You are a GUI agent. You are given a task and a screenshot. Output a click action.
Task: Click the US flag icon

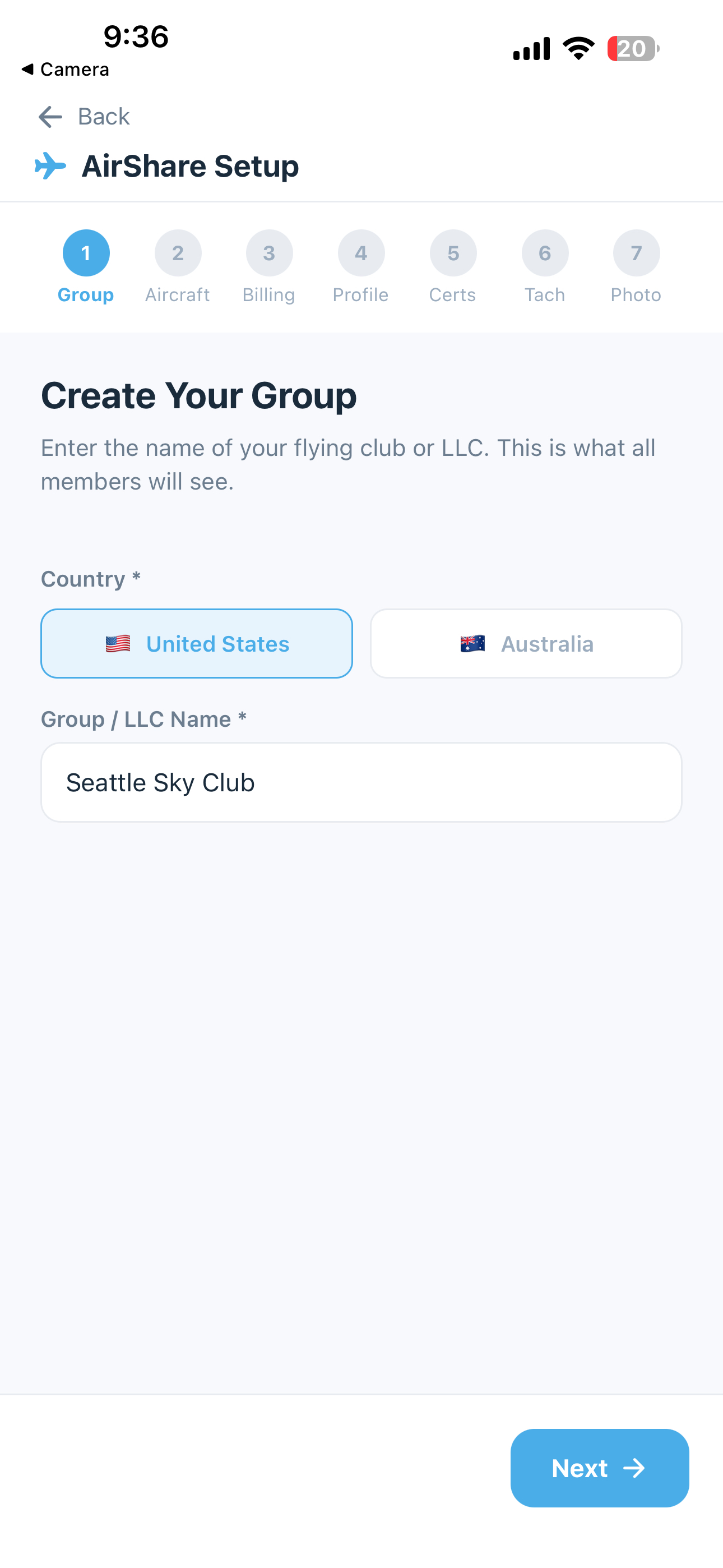coord(117,643)
